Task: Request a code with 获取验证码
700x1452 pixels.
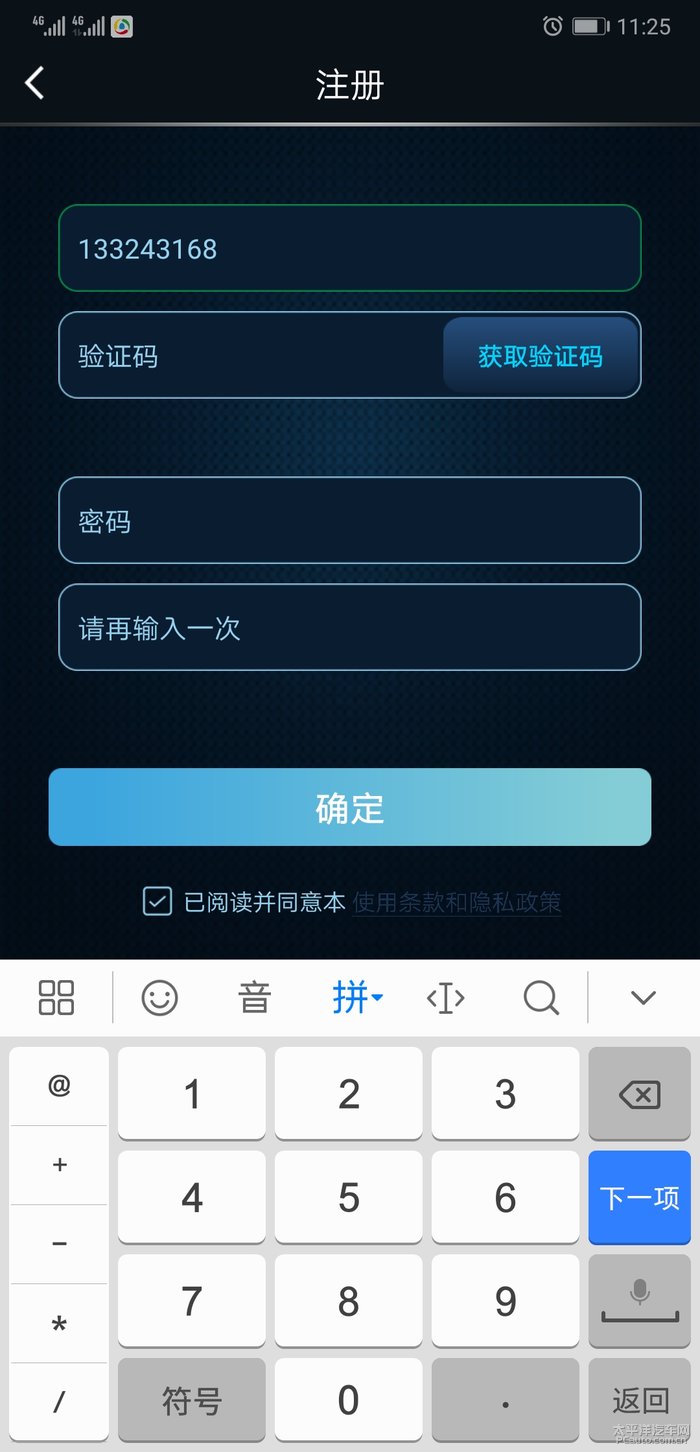Action: 540,356
